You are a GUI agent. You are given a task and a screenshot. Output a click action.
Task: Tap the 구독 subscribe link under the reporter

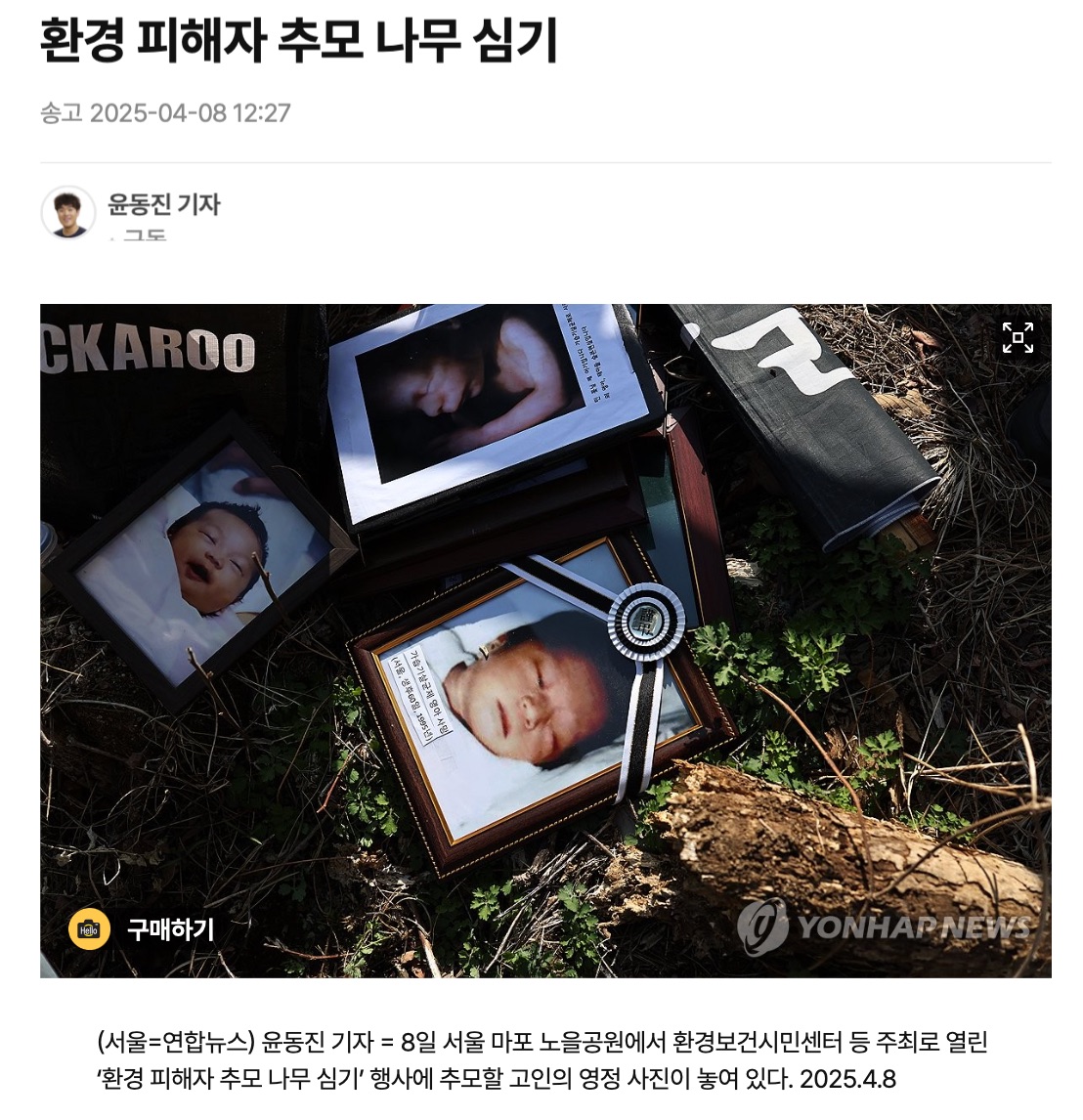145,236
